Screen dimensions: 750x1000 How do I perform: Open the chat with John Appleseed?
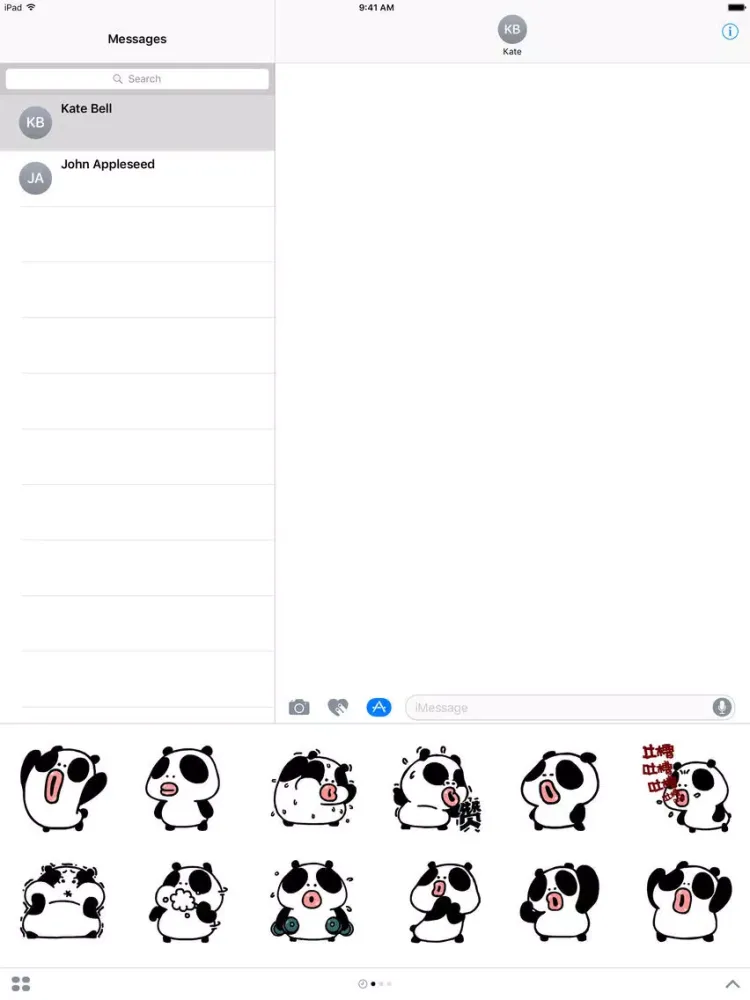137,178
